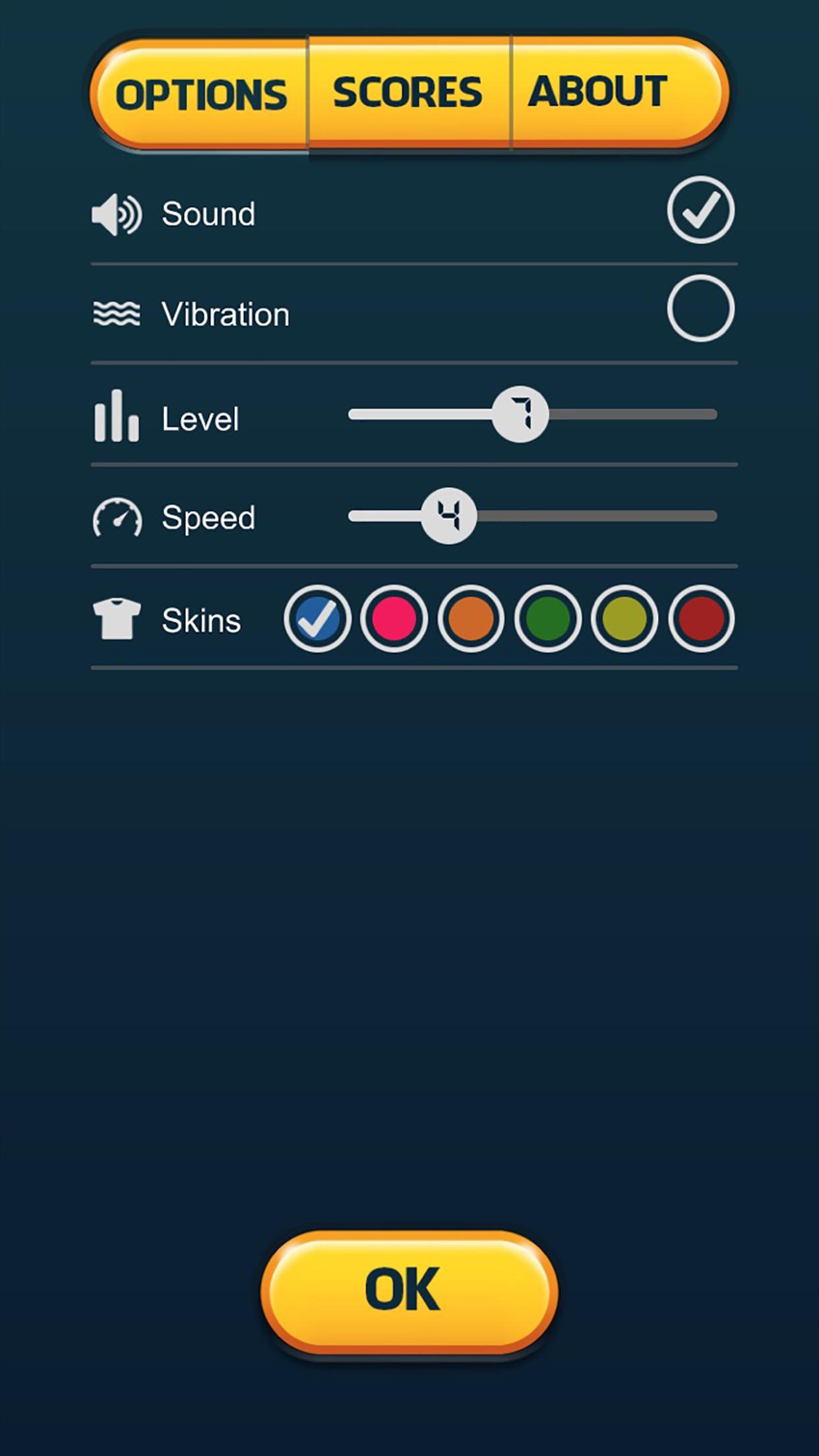Confirm settings with the OK button
The width and height of the screenshot is (819, 1456).
click(409, 1292)
